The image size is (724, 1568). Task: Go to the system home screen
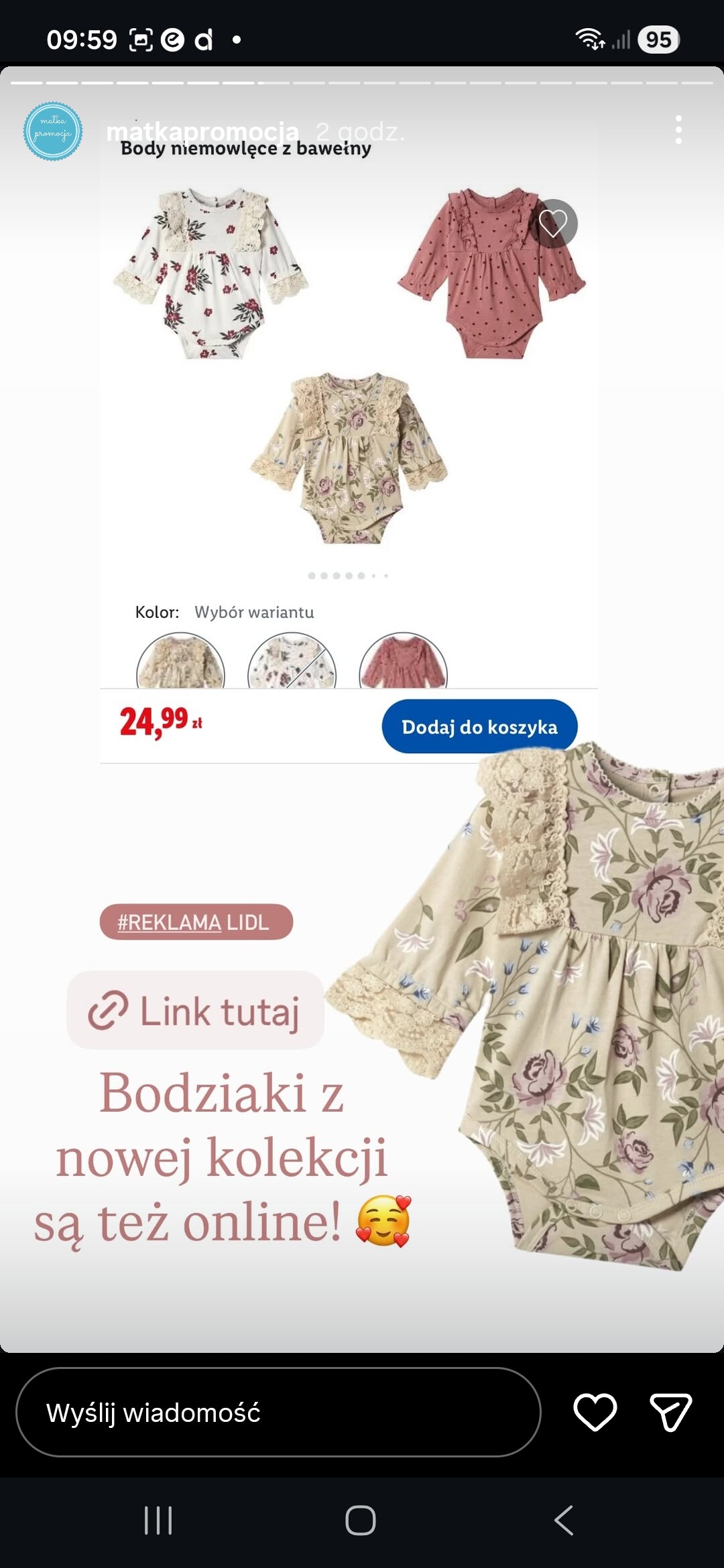coord(361,1520)
